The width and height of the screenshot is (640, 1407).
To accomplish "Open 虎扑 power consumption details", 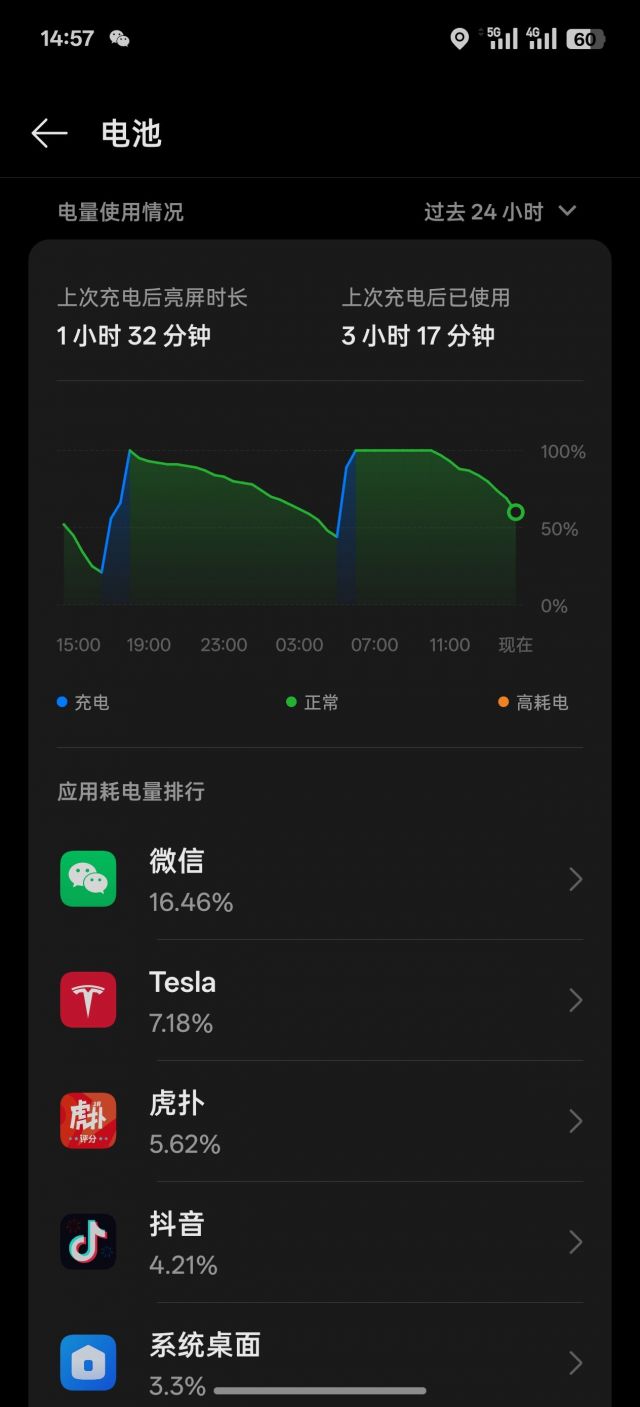I will 320,1122.
